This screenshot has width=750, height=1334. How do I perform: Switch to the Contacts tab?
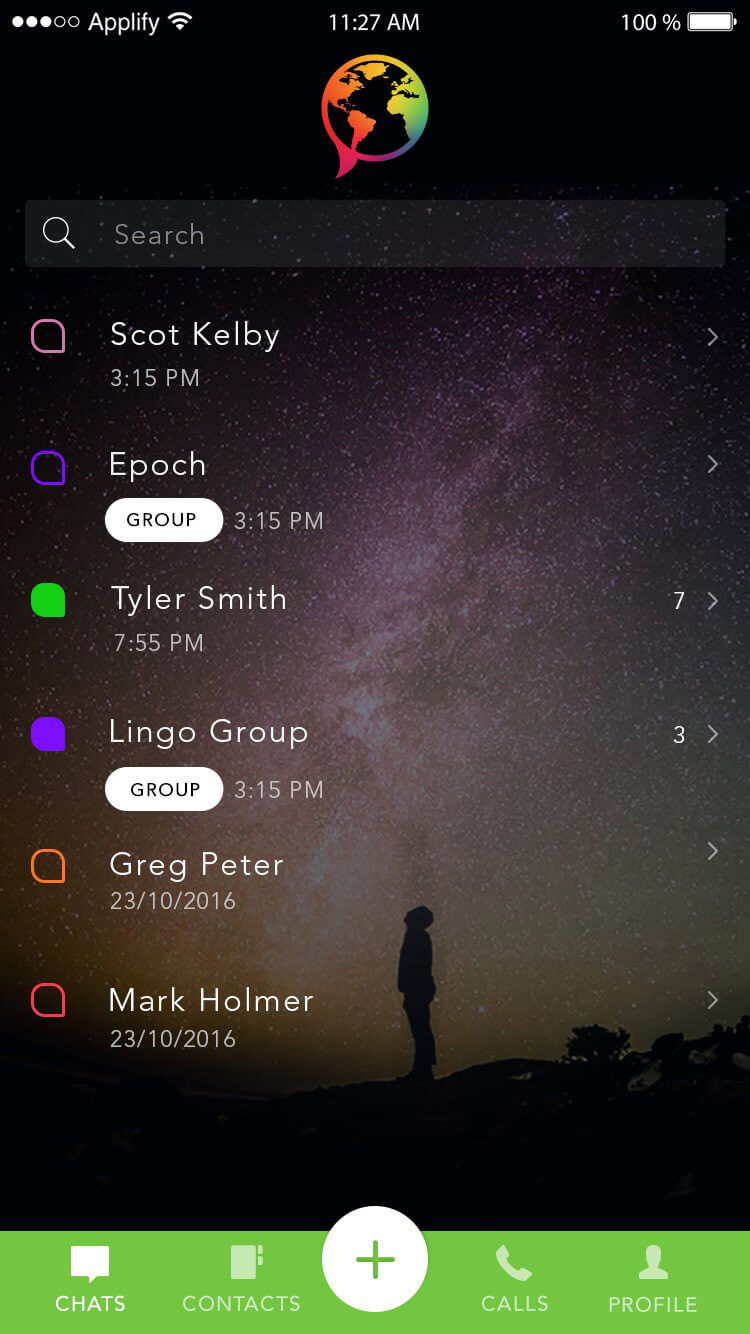241,1279
